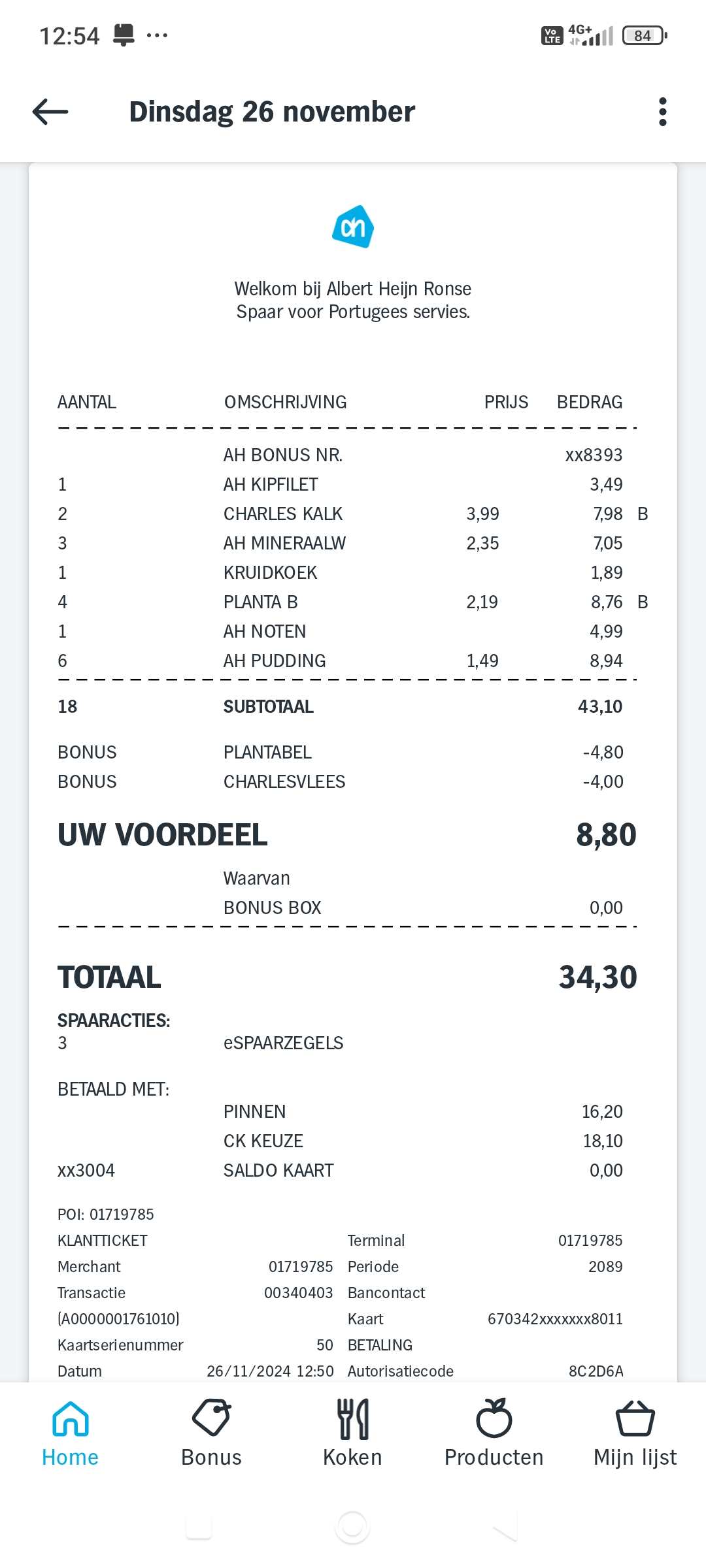
Task: Open the Home tab icon
Action: click(x=69, y=1418)
